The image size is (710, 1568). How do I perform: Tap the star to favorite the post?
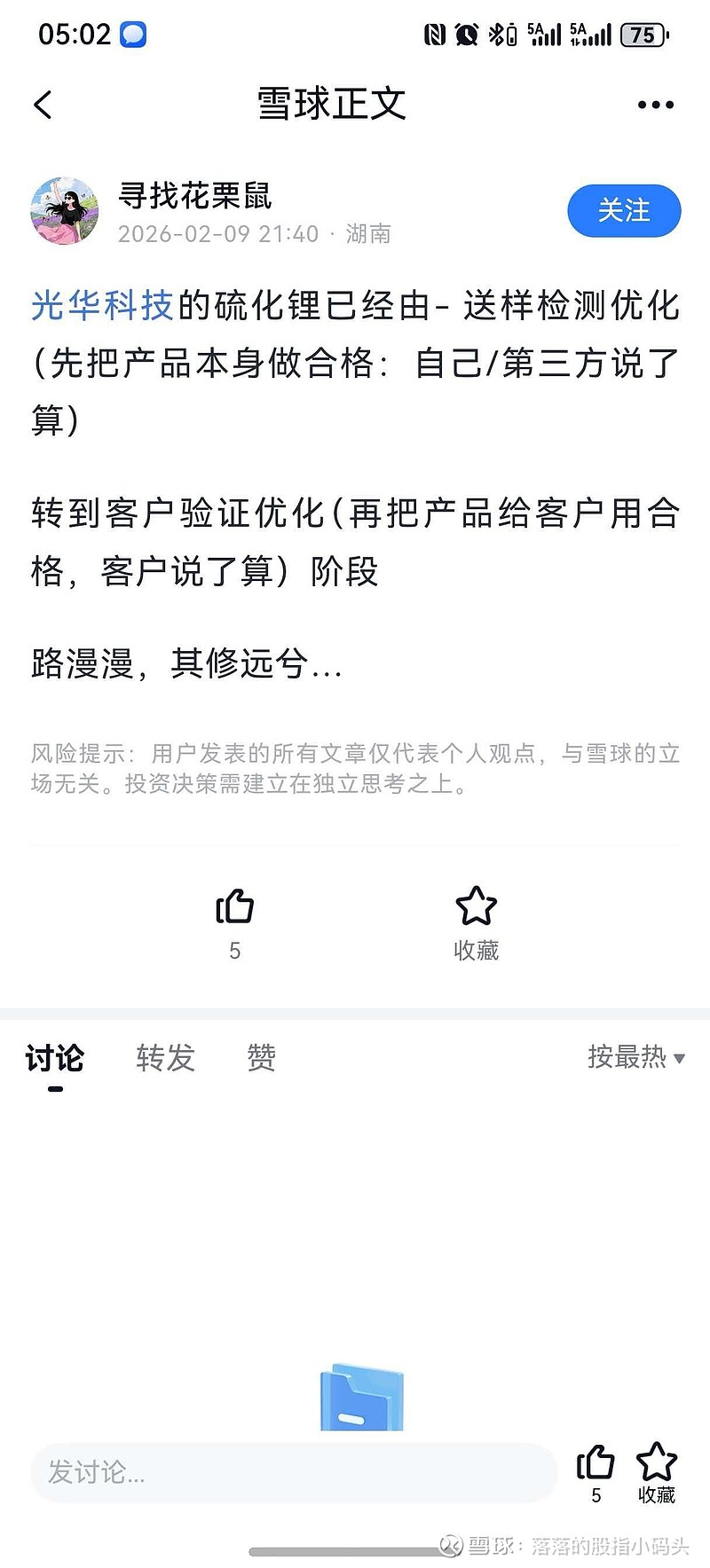(477, 907)
